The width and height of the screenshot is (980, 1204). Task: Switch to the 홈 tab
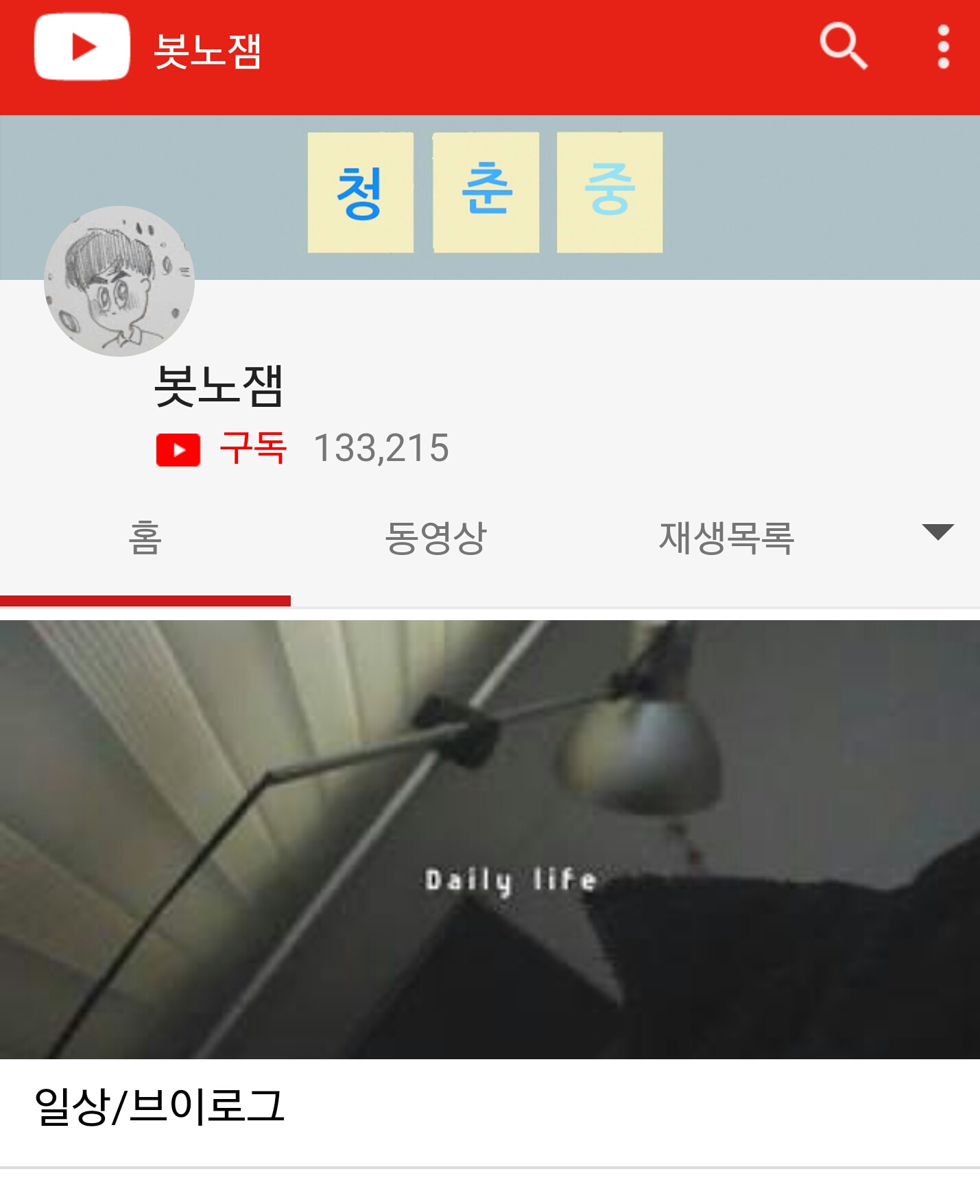pos(145,539)
